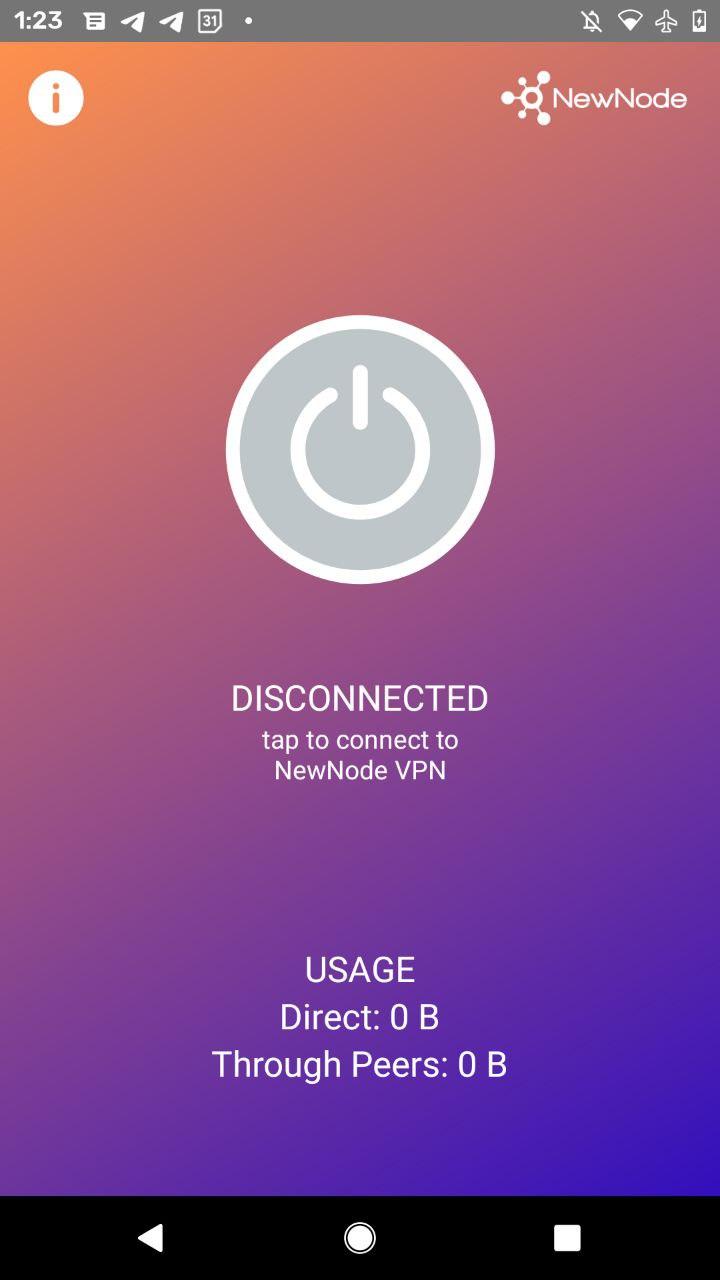Image resolution: width=720 pixels, height=1280 pixels.
Task: Open recent apps from navigation bar
Action: pos(567,1238)
